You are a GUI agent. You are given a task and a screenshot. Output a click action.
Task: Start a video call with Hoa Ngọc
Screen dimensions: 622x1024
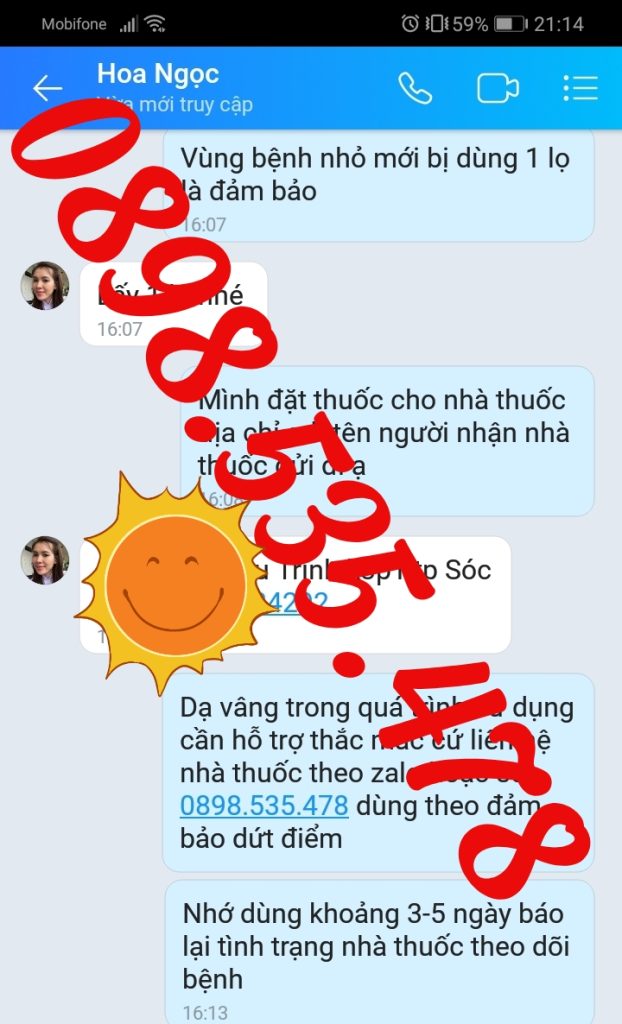point(497,88)
